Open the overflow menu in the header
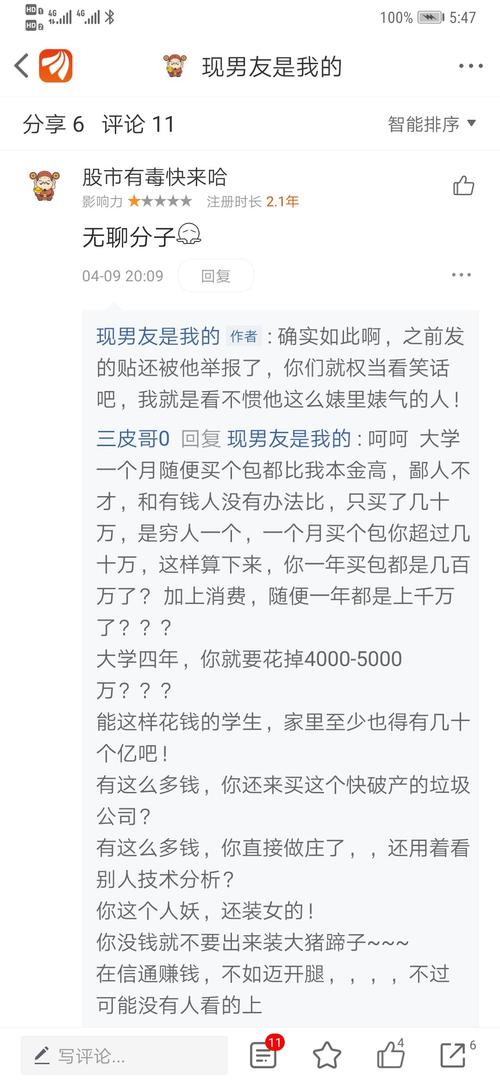 point(470,66)
